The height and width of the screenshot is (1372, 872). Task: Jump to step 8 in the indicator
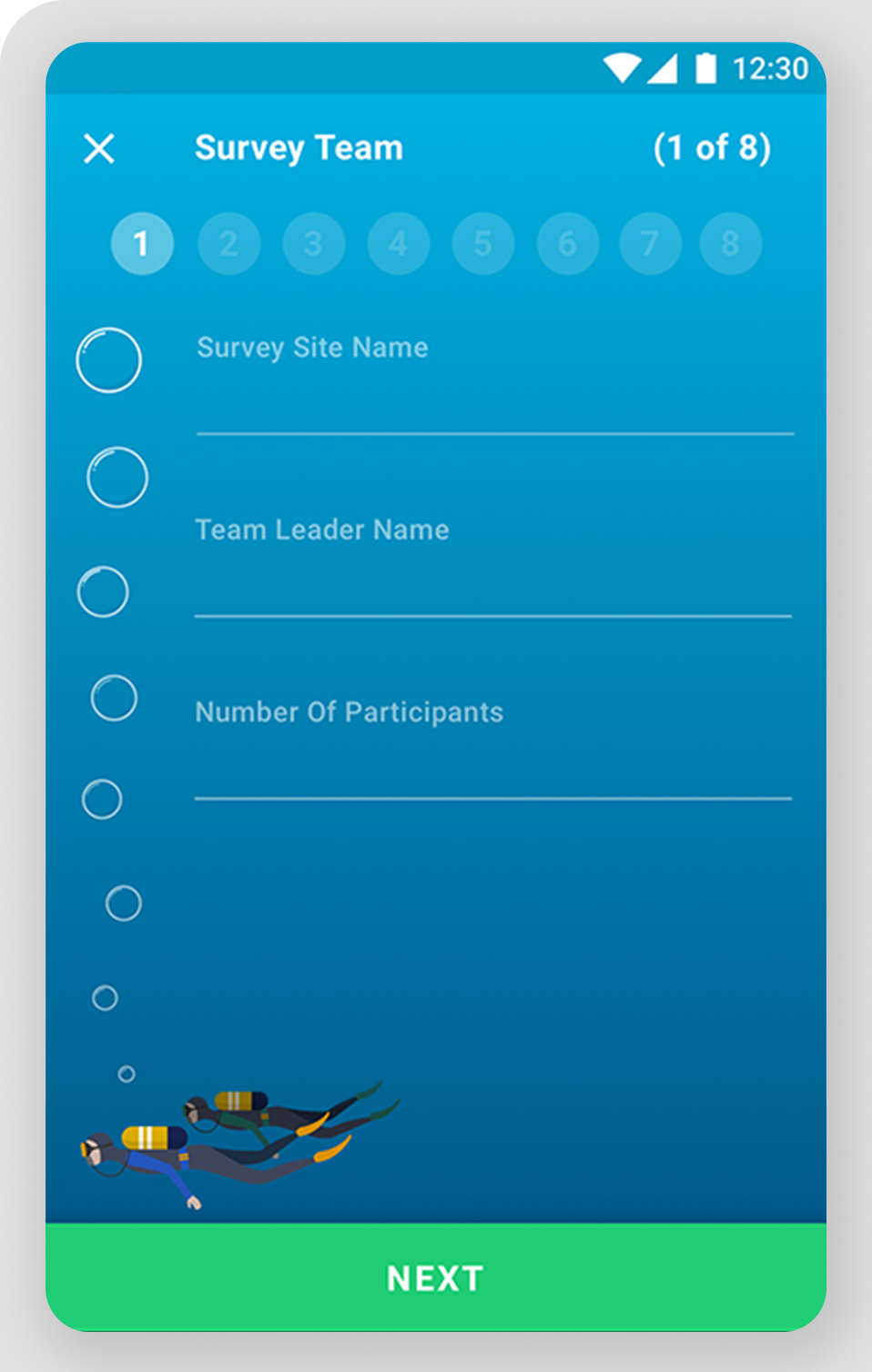pos(730,244)
